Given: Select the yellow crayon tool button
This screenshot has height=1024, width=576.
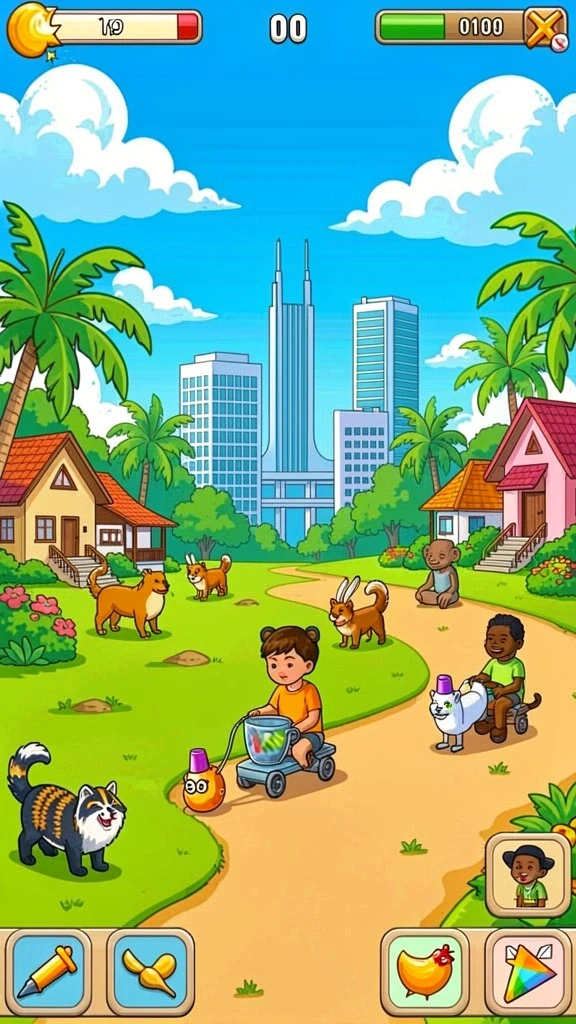Looking at the screenshot, I should [48, 971].
